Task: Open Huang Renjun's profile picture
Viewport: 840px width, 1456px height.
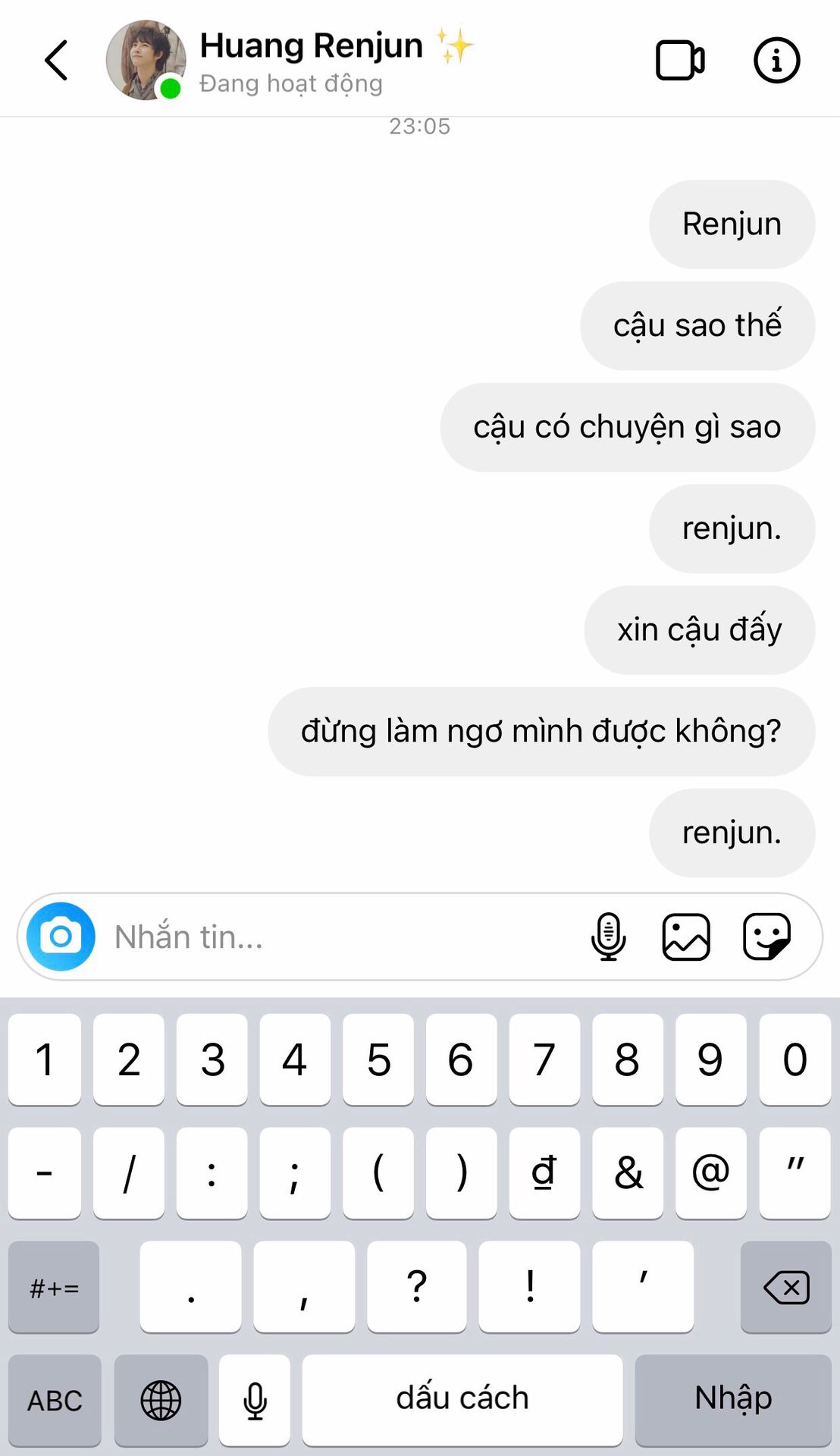Action: pyautogui.click(x=145, y=60)
